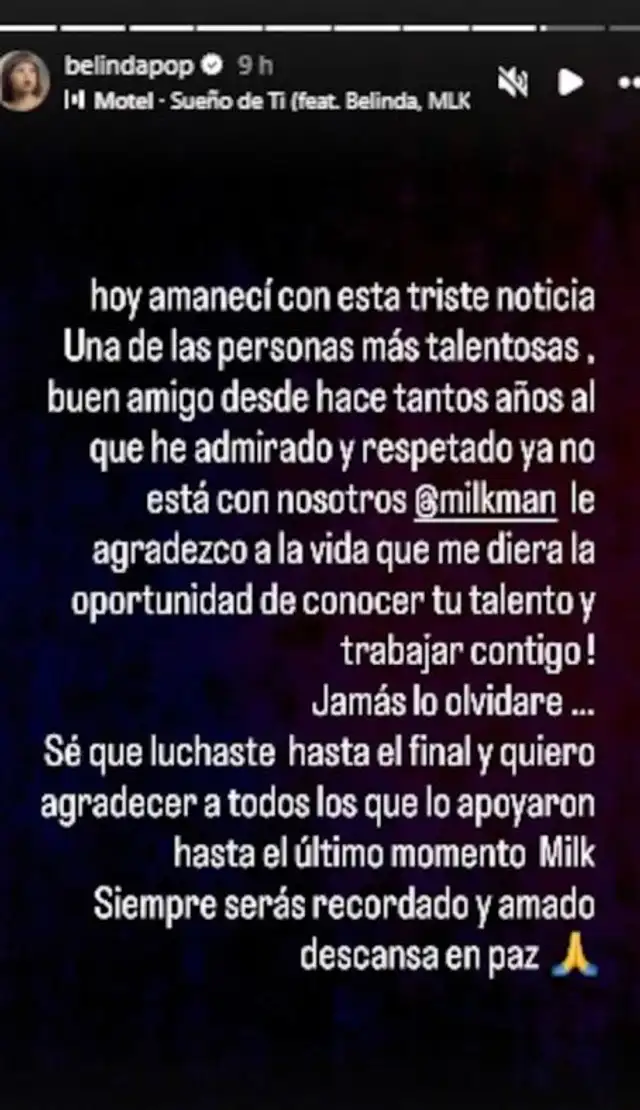
Task: Open the Motel - Sueño de Ti music label
Action: (270, 100)
